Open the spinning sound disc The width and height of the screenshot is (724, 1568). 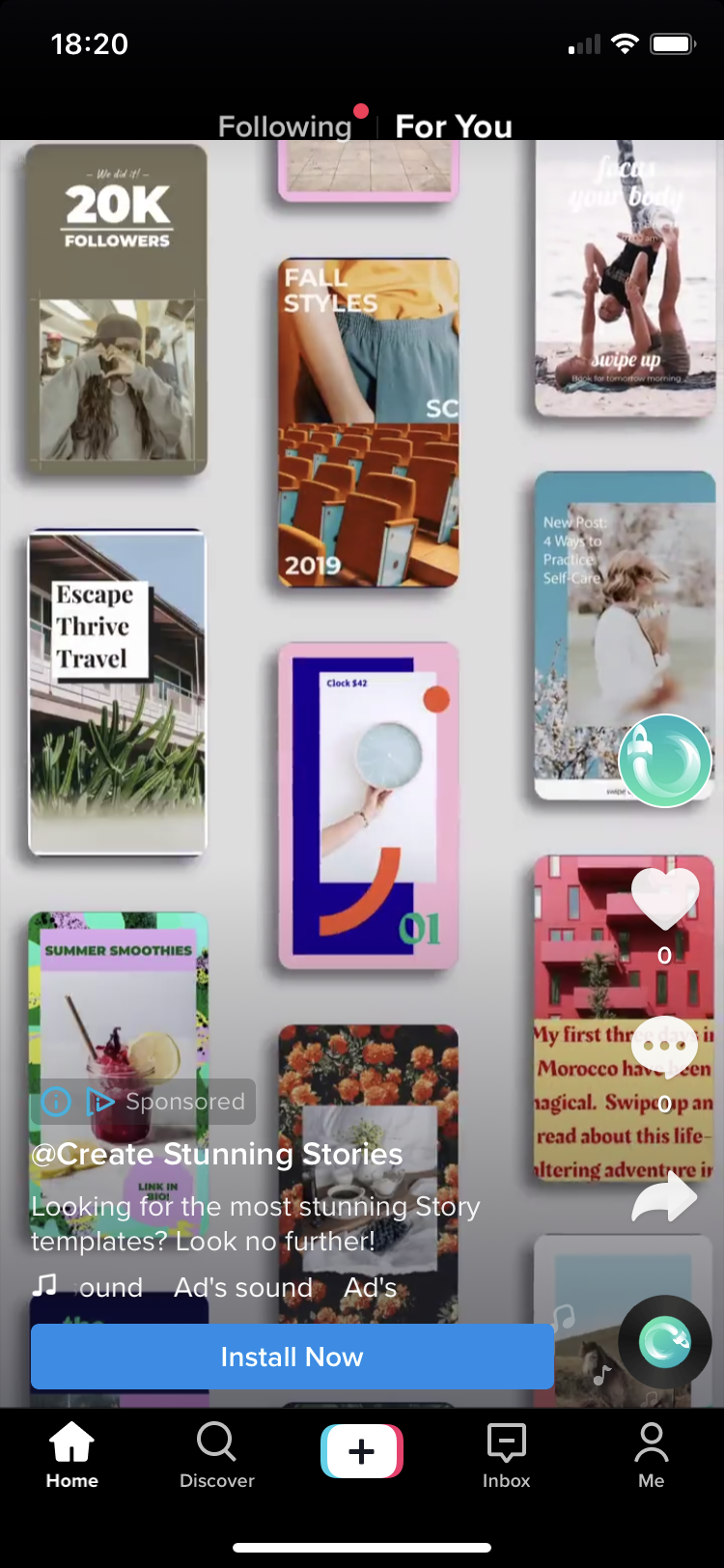click(665, 1342)
